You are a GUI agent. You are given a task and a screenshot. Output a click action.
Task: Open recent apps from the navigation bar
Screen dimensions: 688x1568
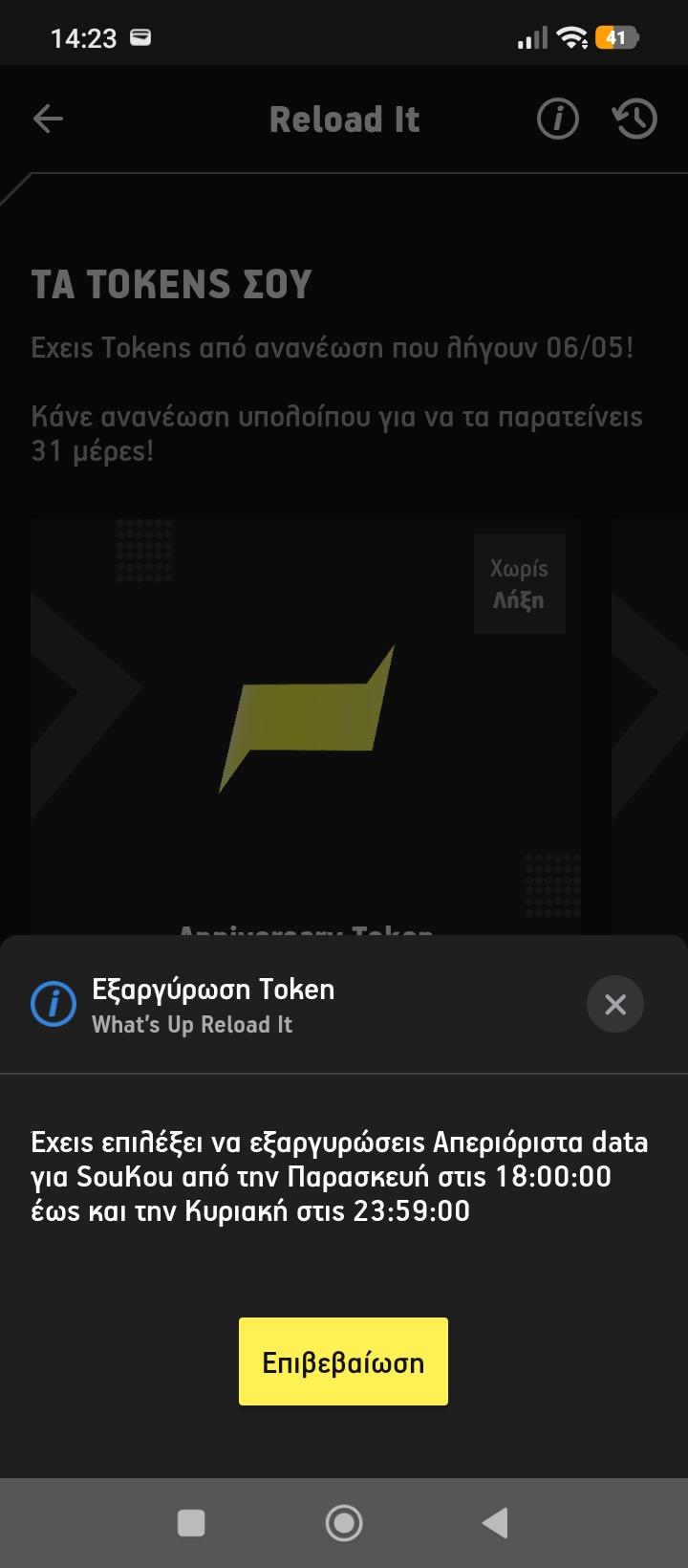191,1523
